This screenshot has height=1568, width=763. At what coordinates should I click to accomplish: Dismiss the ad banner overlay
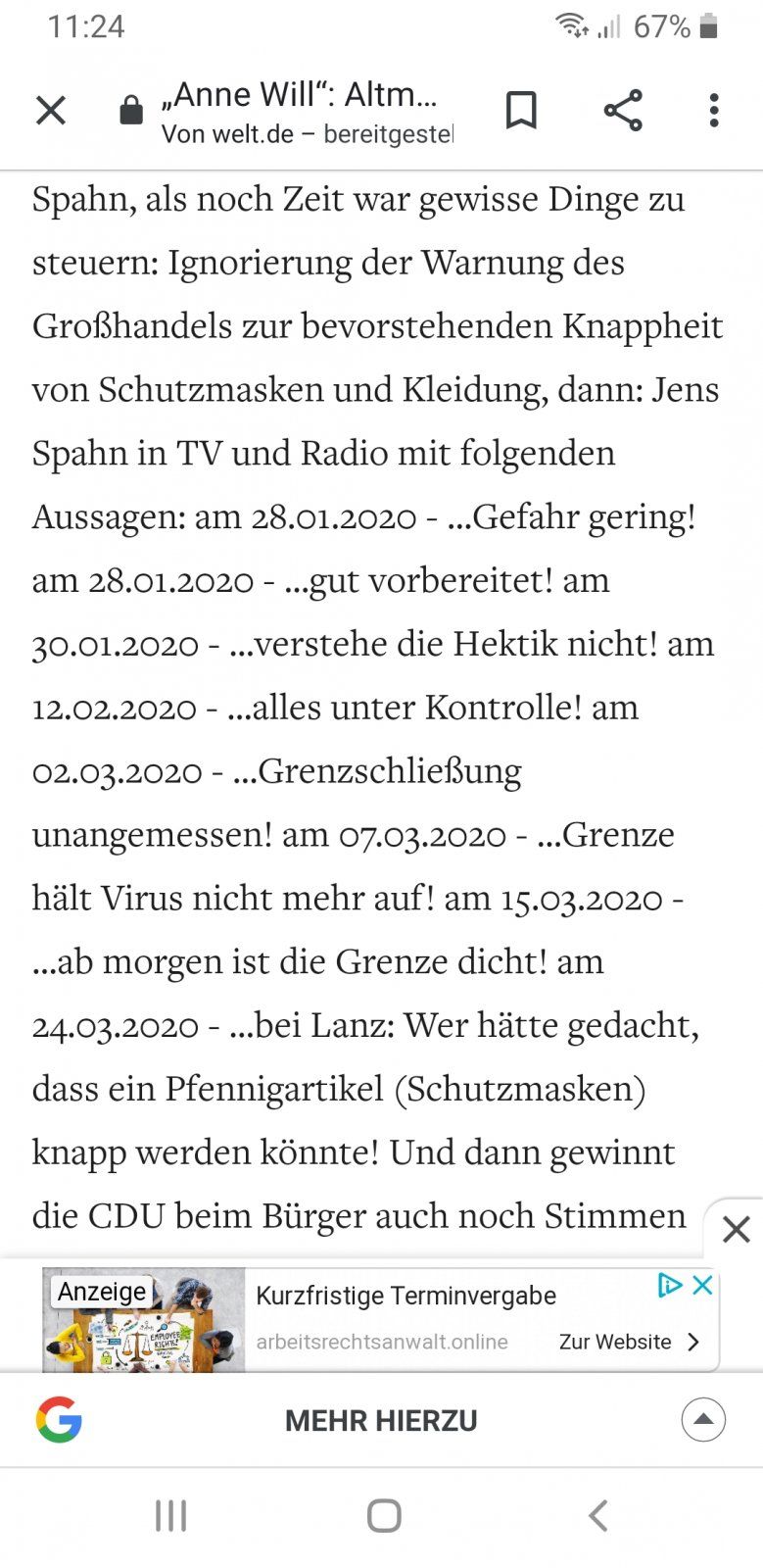click(x=736, y=1229)
